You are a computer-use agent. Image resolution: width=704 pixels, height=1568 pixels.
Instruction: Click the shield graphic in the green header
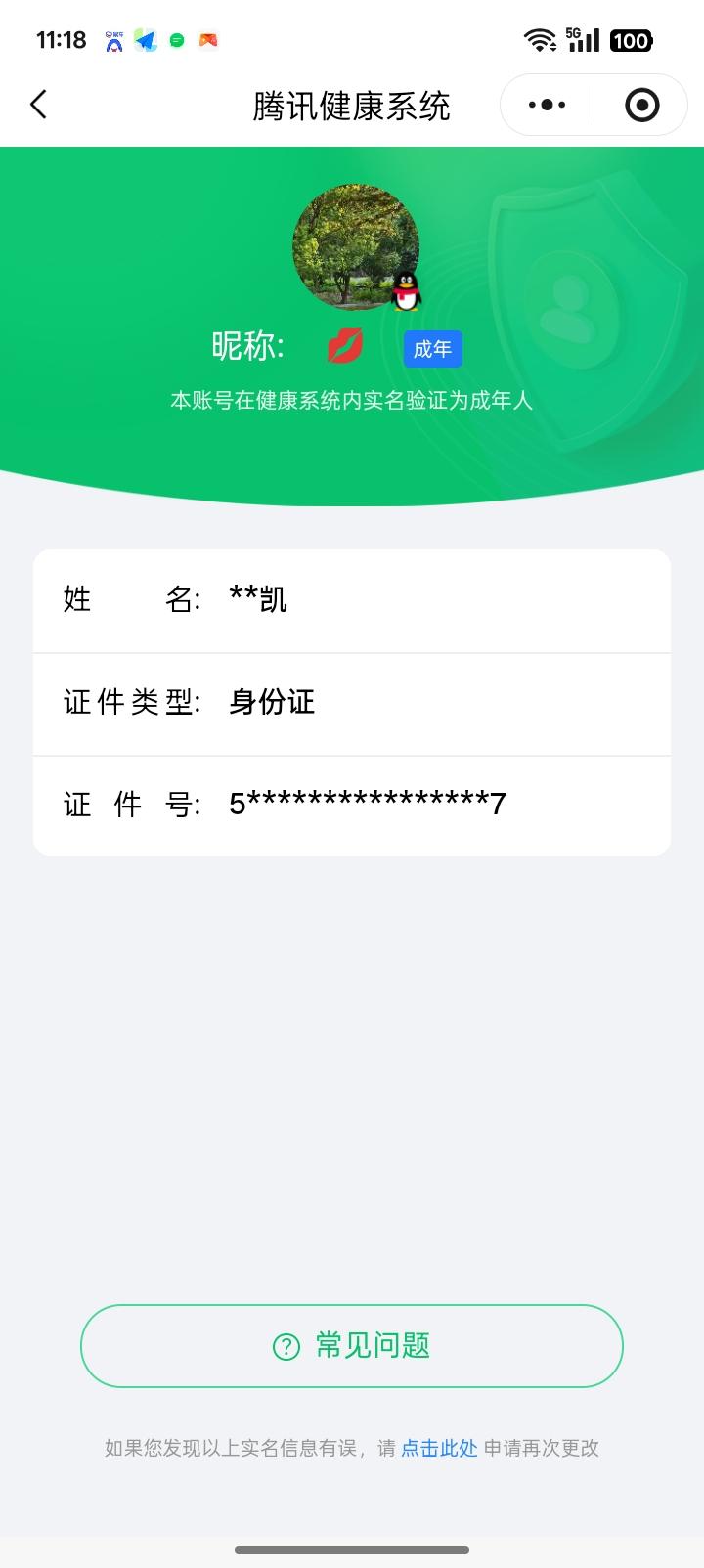[575, 303]
